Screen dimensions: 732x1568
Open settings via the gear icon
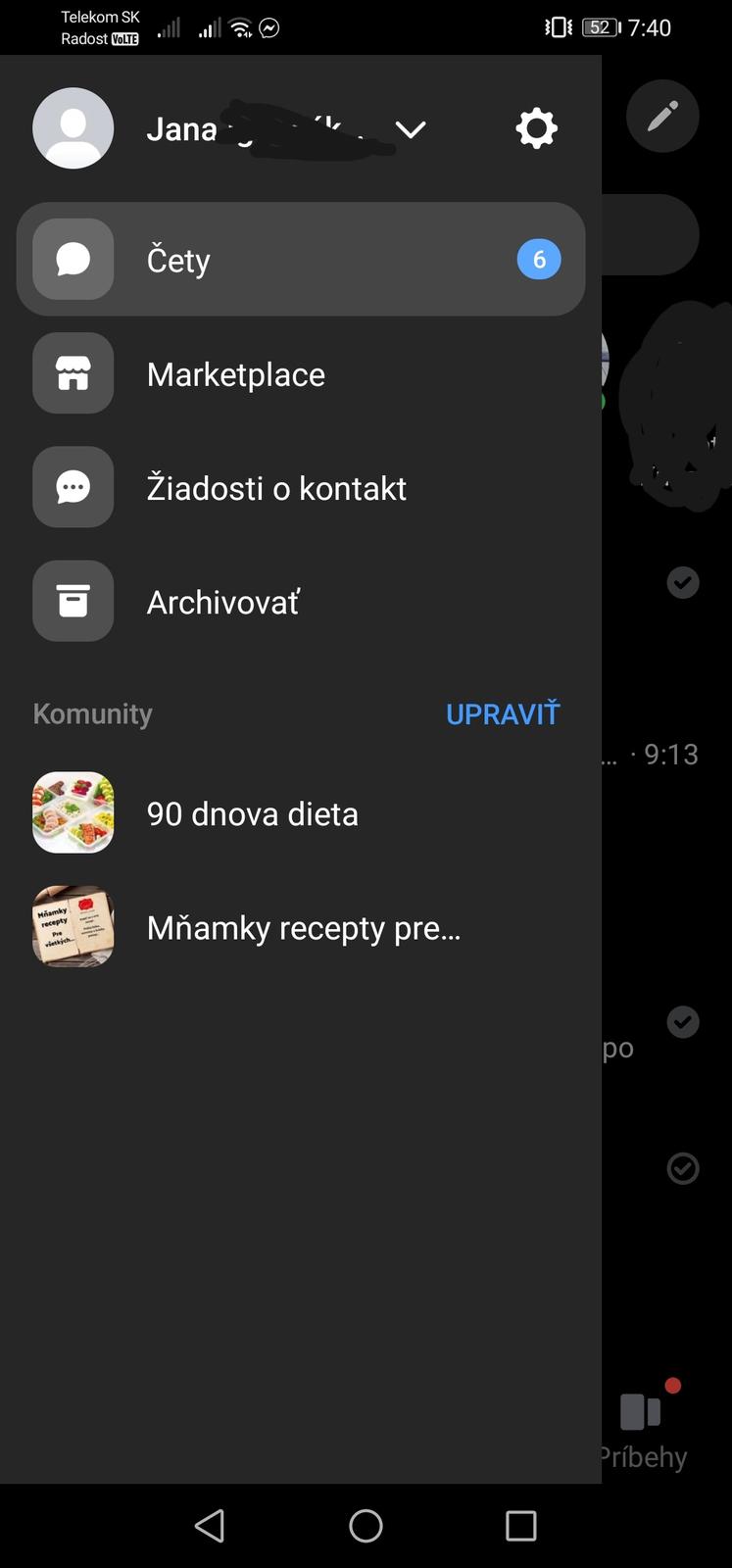point(536,128)
